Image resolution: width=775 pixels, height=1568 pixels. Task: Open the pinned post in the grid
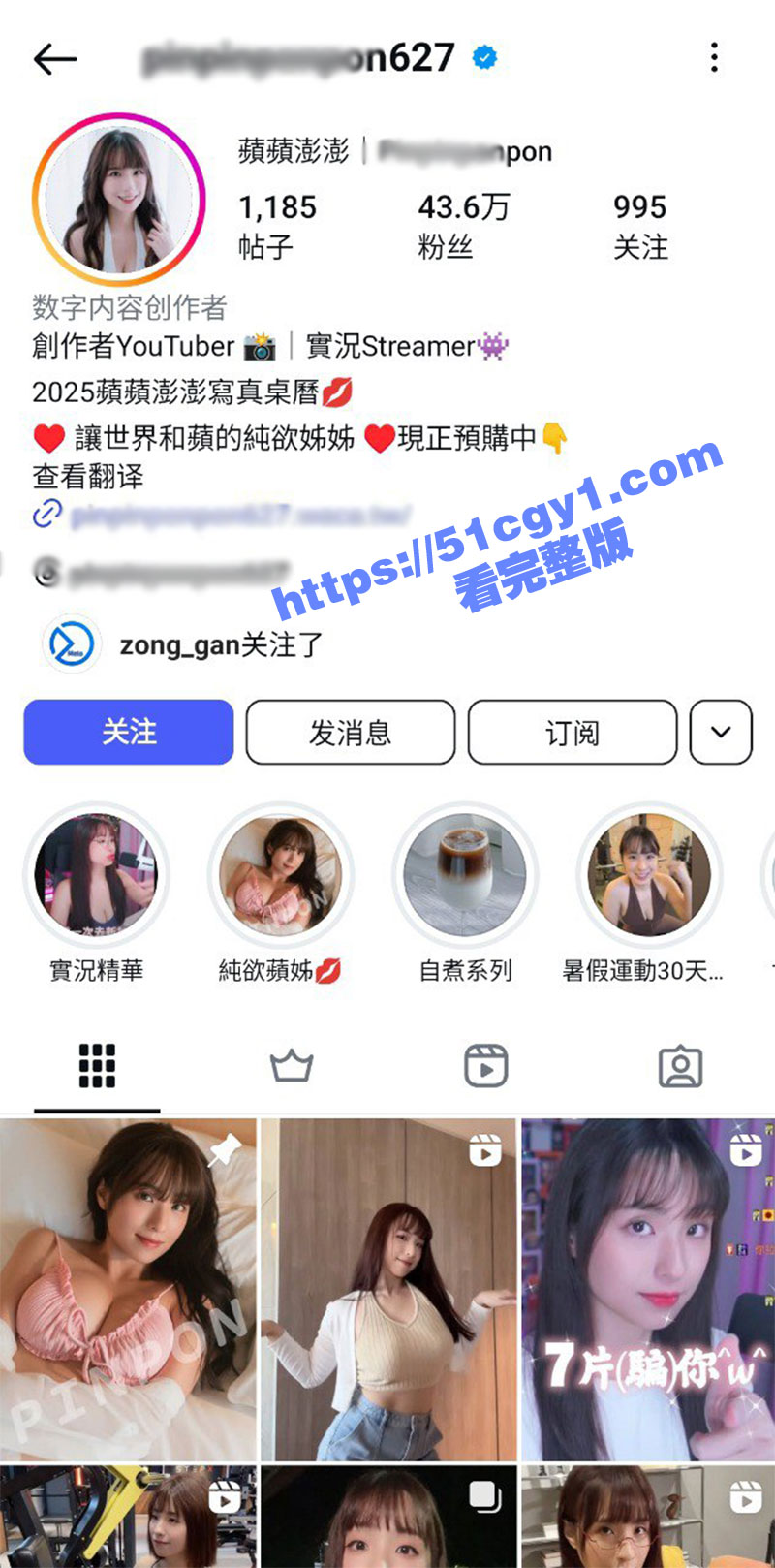(x=128, y=1289)
